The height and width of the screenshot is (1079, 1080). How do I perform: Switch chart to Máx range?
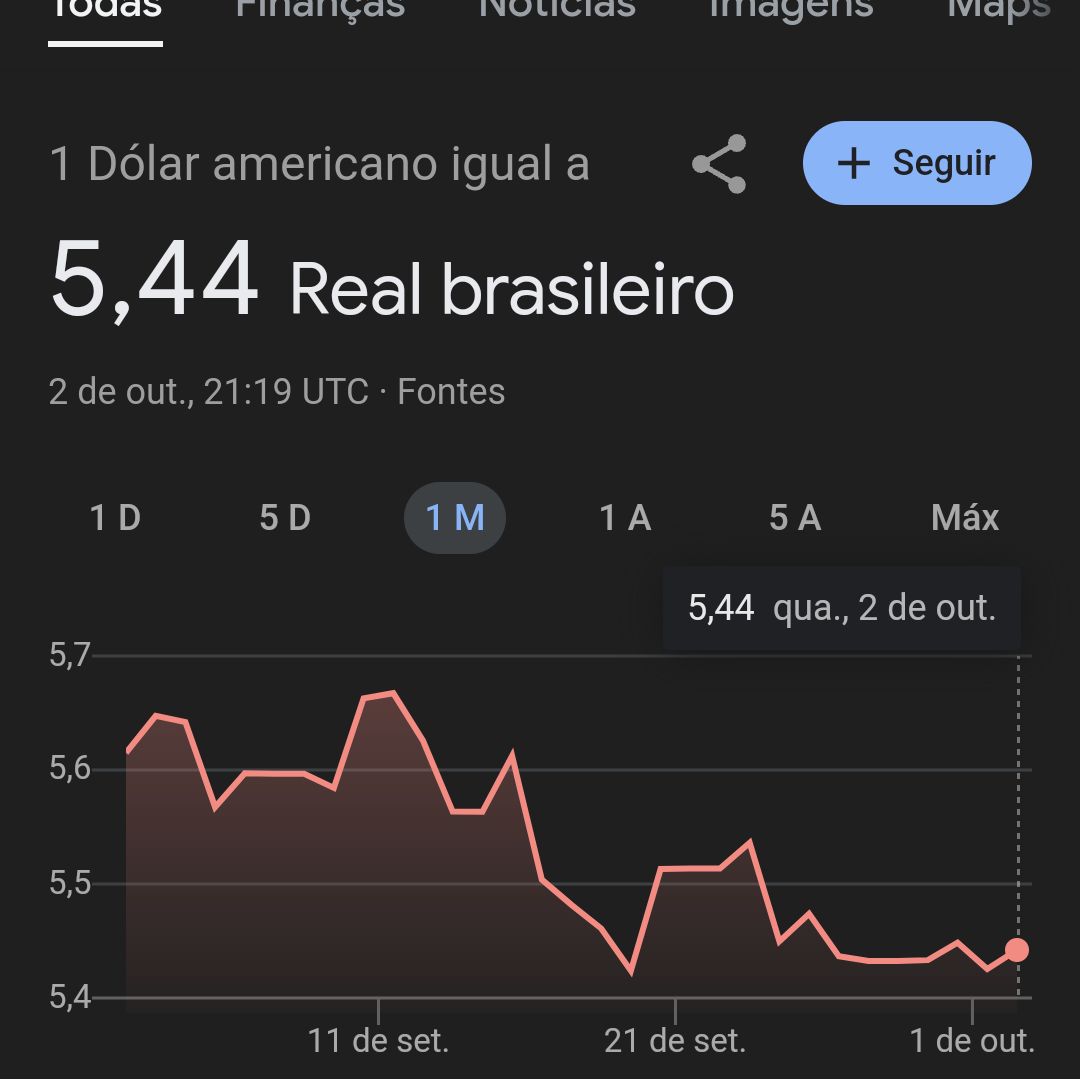[x=965, y=518]
